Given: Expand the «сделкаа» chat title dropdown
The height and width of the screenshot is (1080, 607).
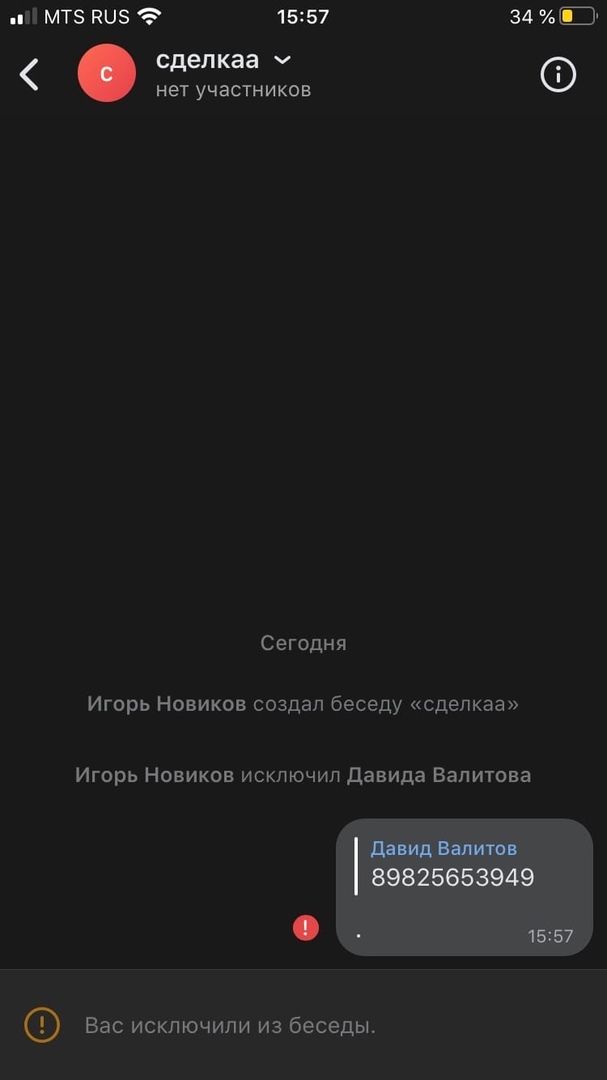Looking at the screenshot, I should click(x=283, y=60).
